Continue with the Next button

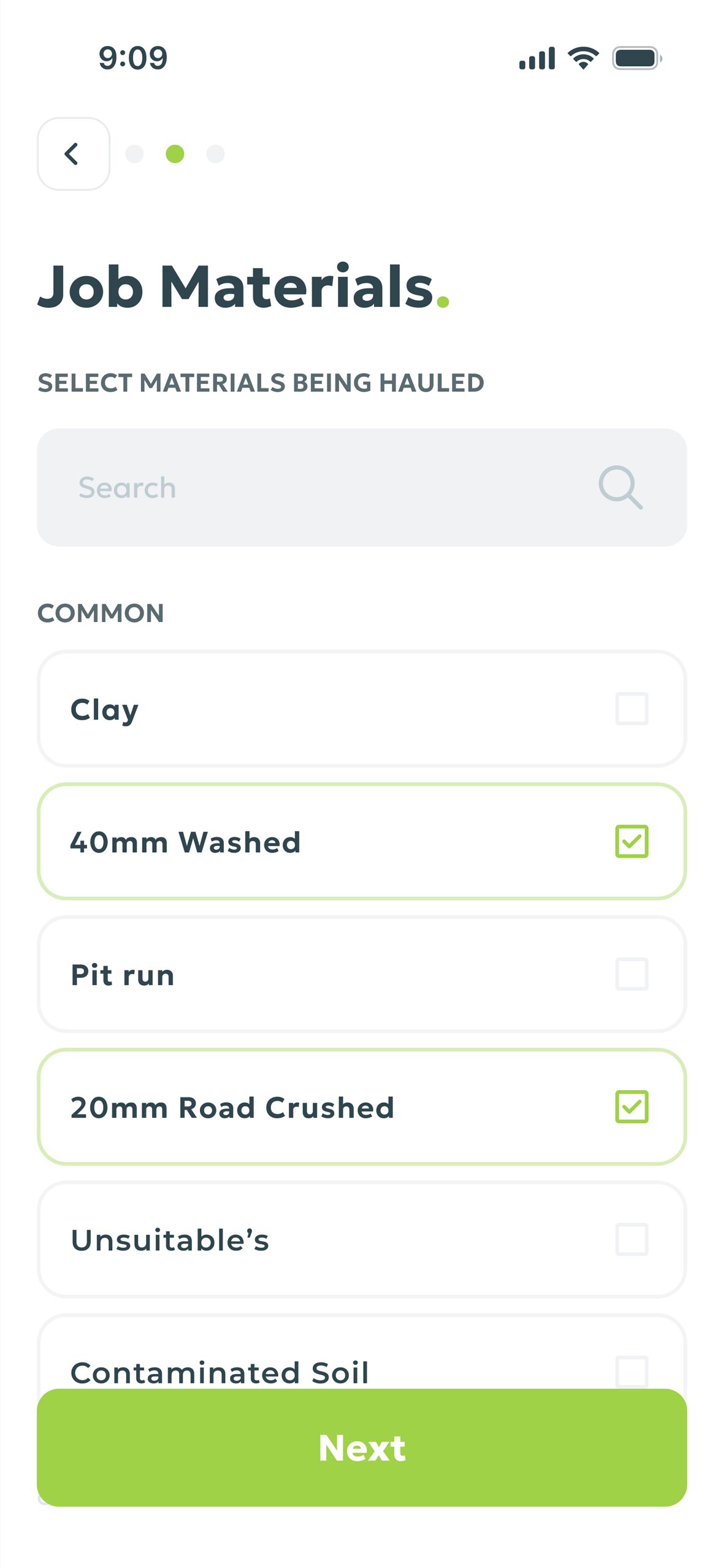362,1448
